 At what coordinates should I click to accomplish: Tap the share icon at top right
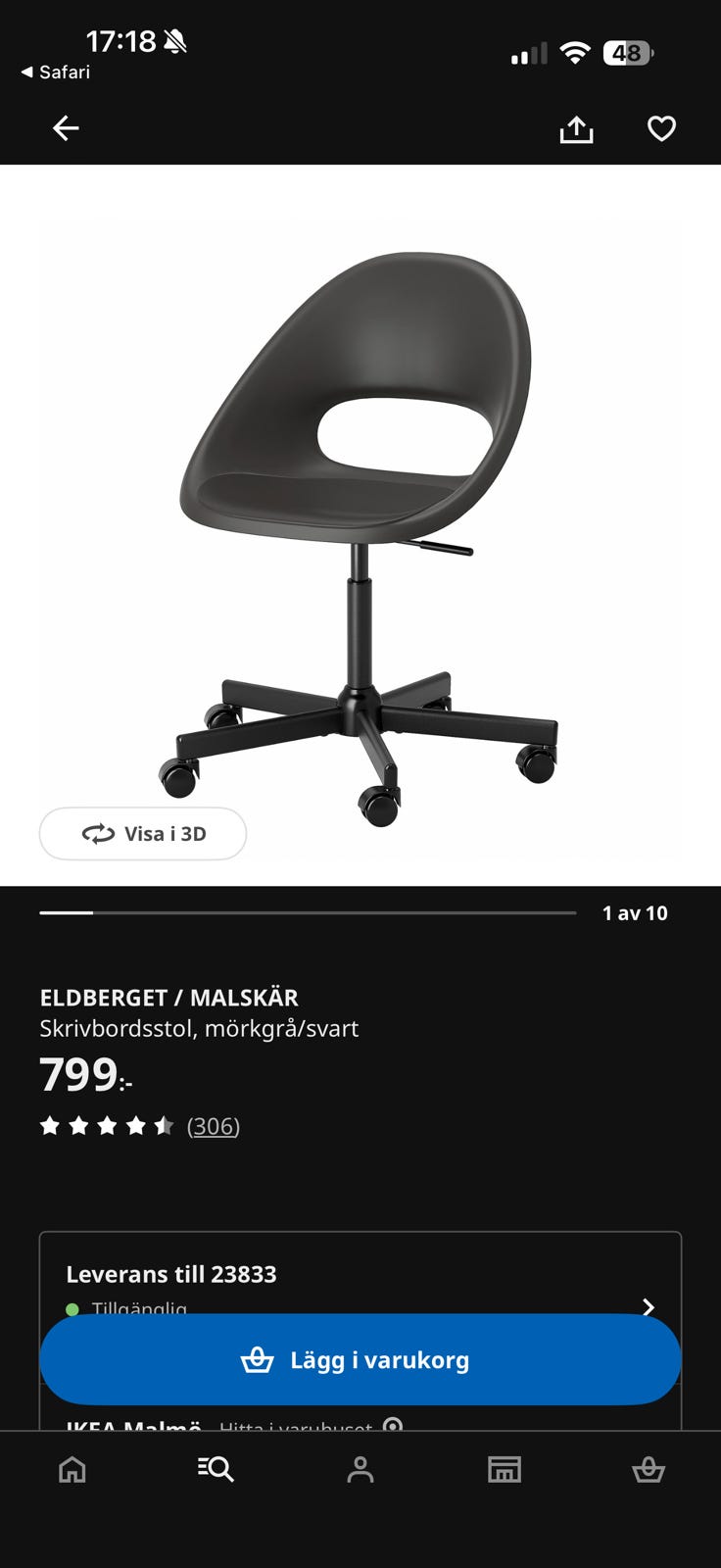576,127
